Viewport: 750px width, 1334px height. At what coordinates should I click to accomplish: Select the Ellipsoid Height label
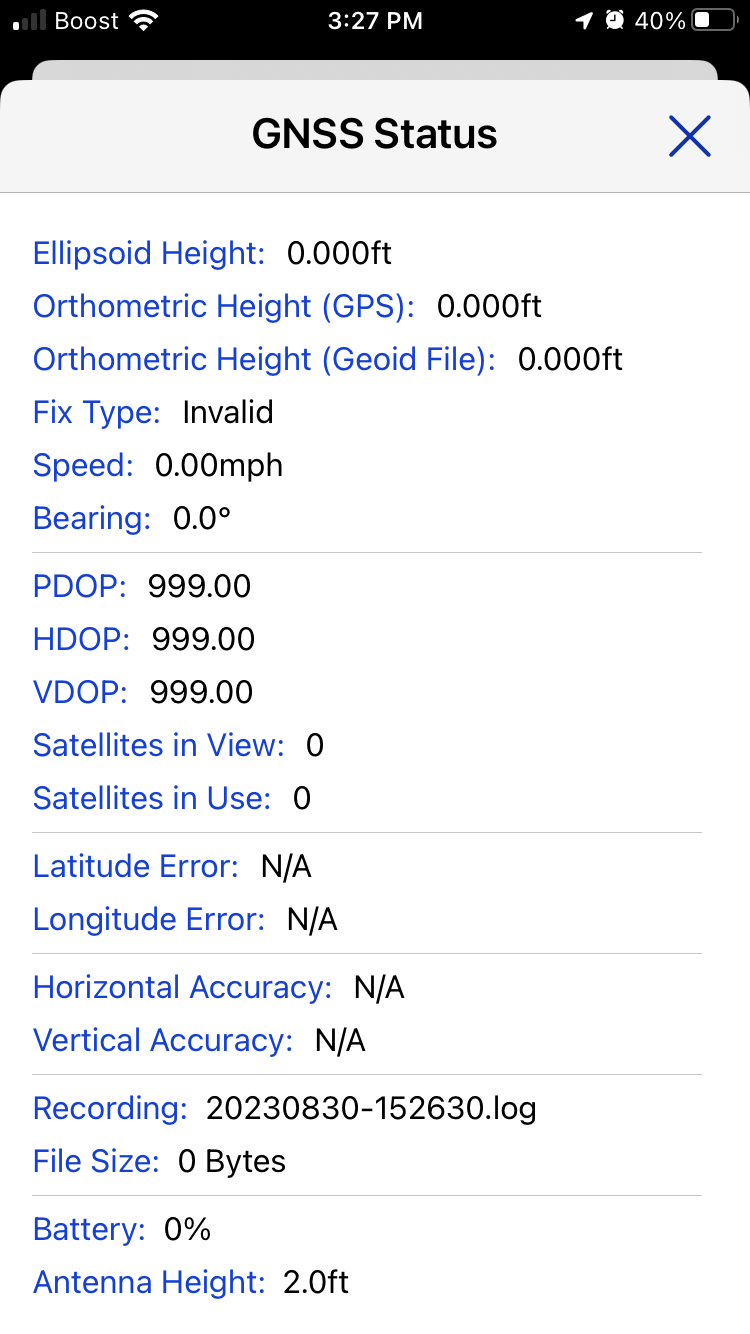point(147,253)
